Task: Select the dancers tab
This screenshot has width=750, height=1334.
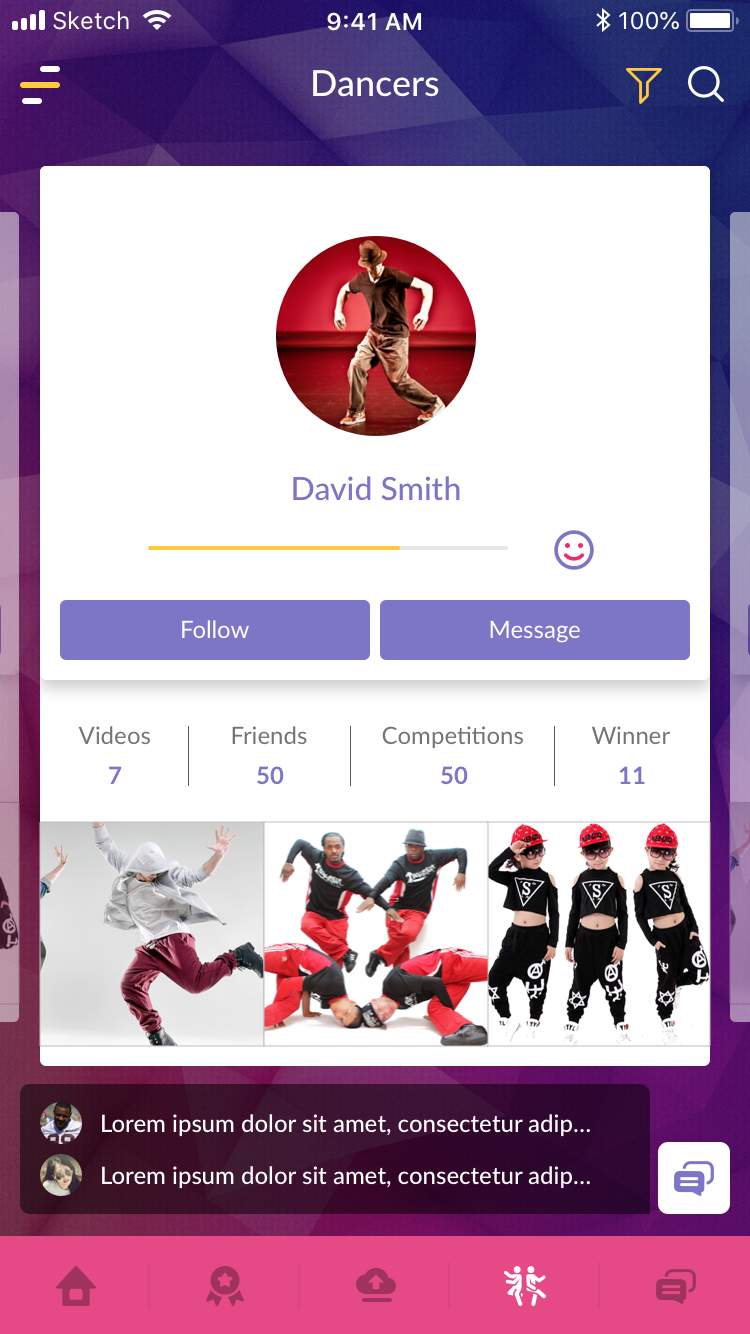Action: [x=525, y=1285]
